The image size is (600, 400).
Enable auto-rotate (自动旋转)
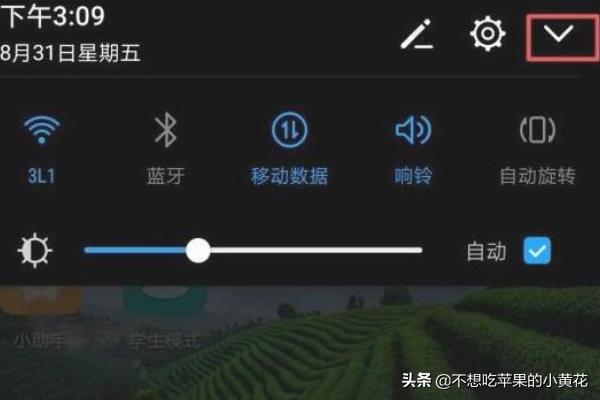tap(537, 132)
